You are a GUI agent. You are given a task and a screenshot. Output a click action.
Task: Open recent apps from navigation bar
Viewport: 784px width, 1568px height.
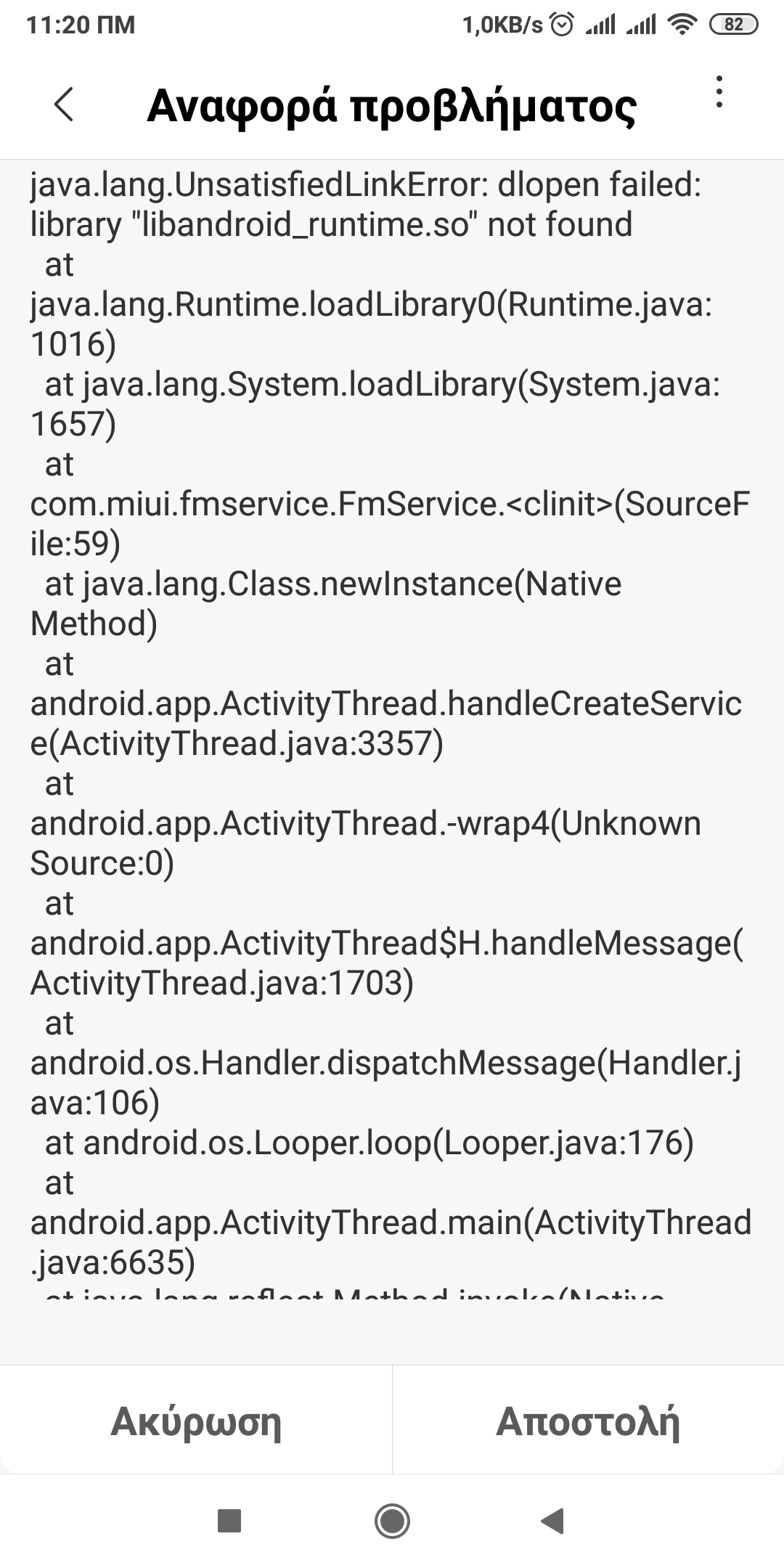pos(229,1521)
